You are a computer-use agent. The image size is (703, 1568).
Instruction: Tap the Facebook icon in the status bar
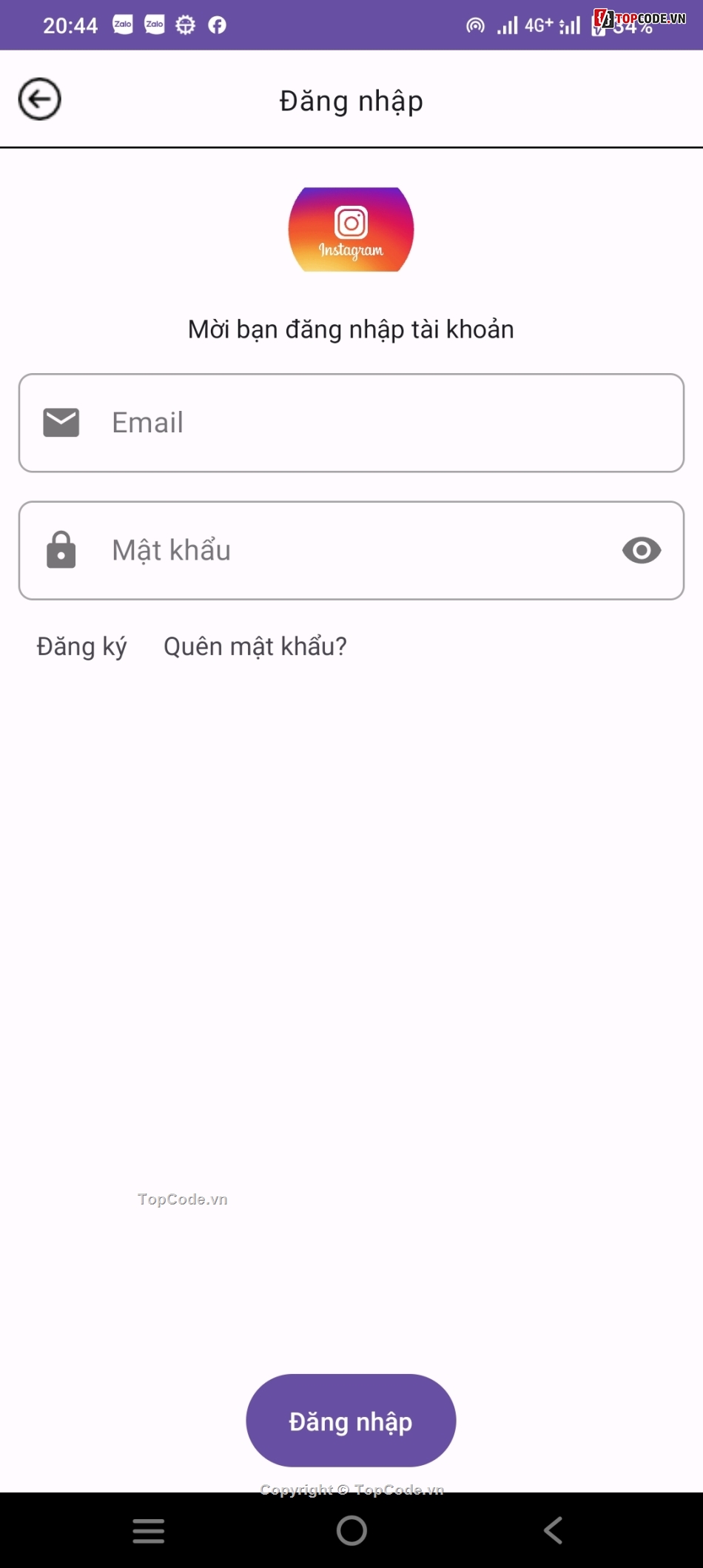(x=217, y=24)
